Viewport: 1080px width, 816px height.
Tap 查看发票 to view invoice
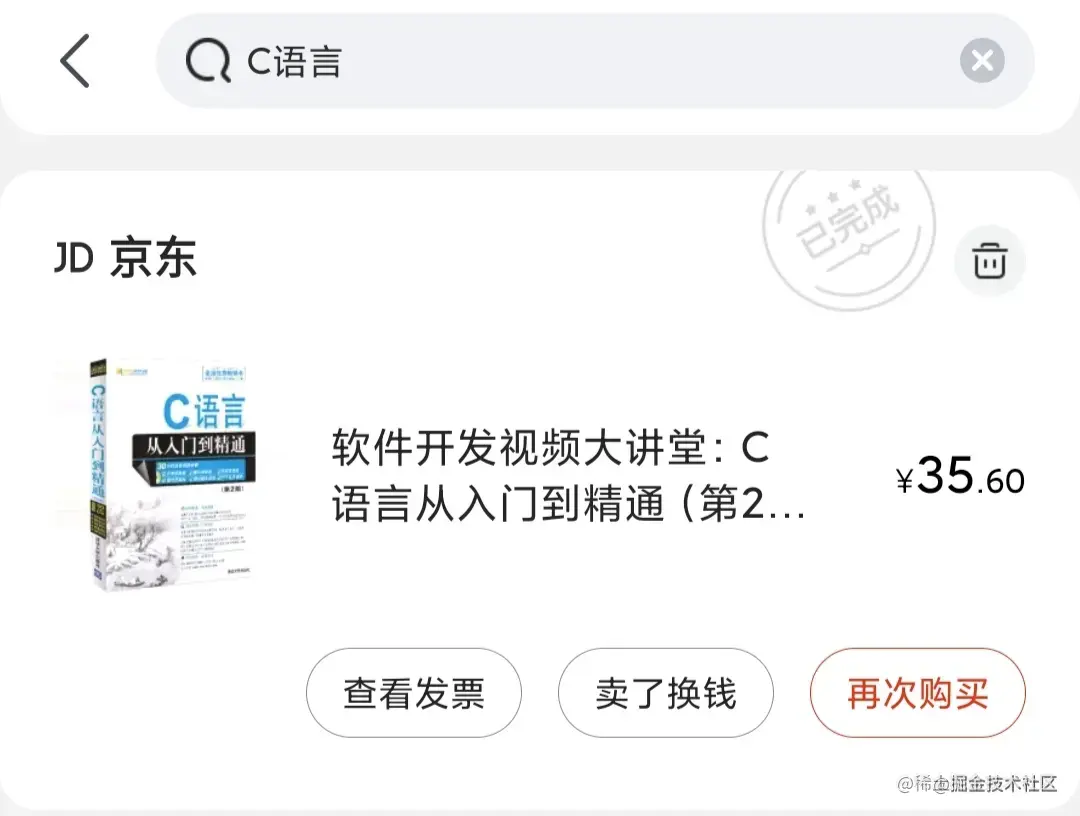pos(414,693)
